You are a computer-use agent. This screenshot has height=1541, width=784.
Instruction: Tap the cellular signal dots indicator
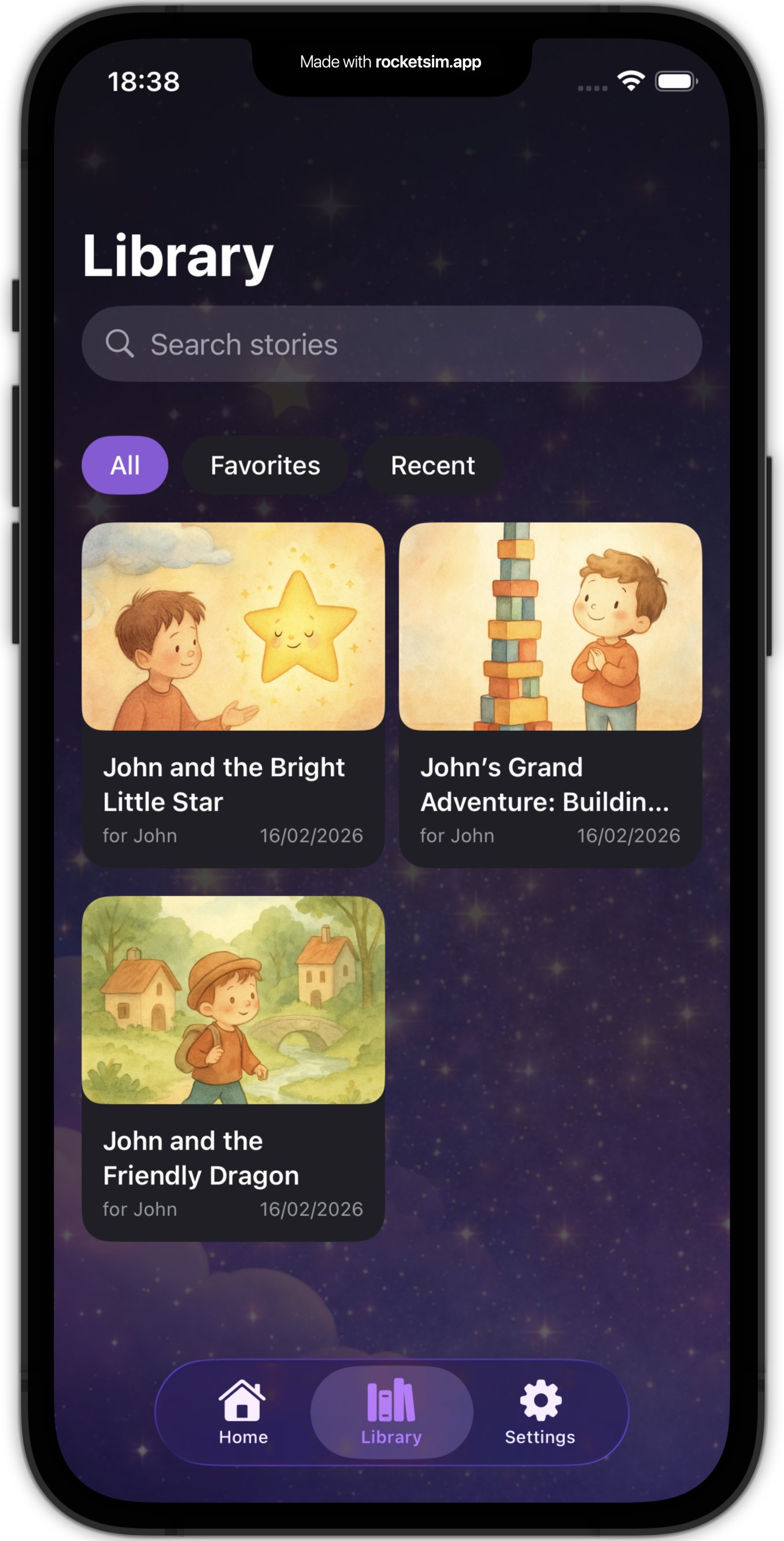pyautogui.click(x=589, y=87)
